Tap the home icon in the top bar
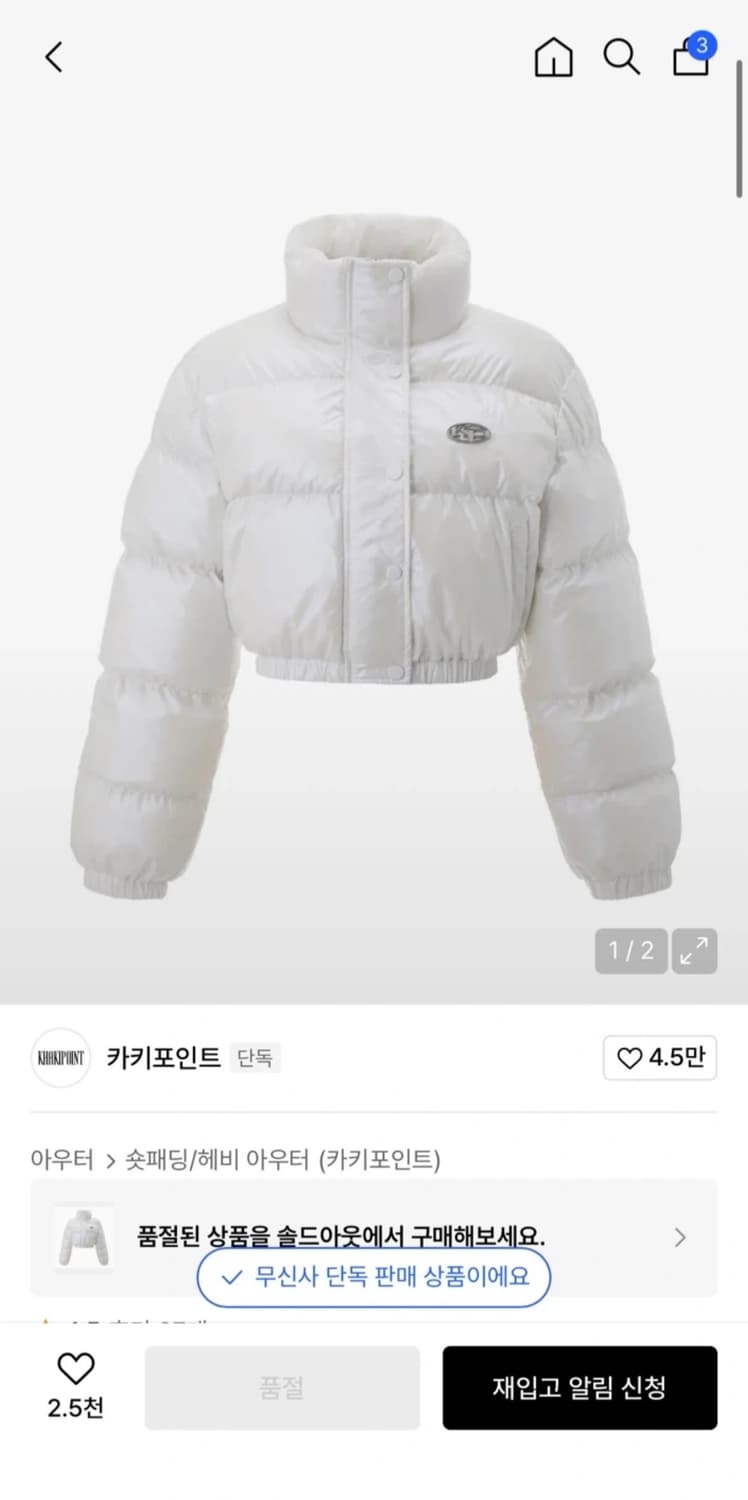748x1500 pixels. click(554, 57)
